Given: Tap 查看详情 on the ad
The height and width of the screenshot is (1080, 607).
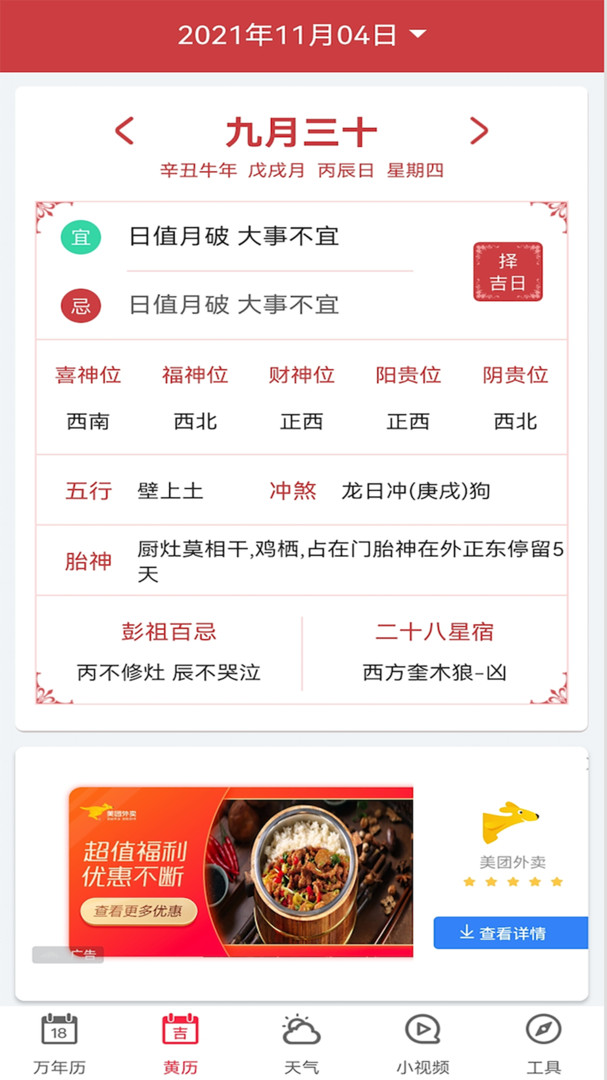Looking at the screenshot, I should 510,933.
